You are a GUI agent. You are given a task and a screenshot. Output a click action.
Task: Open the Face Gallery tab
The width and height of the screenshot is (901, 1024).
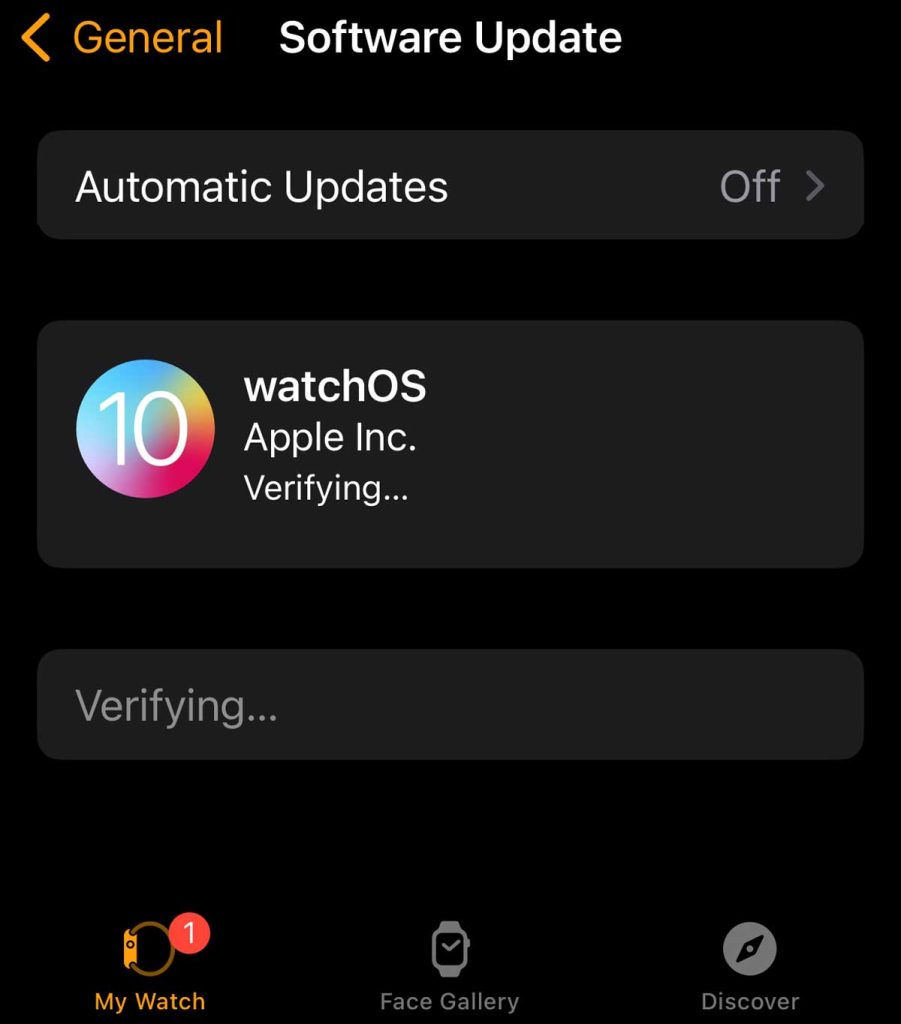point(450,967)
